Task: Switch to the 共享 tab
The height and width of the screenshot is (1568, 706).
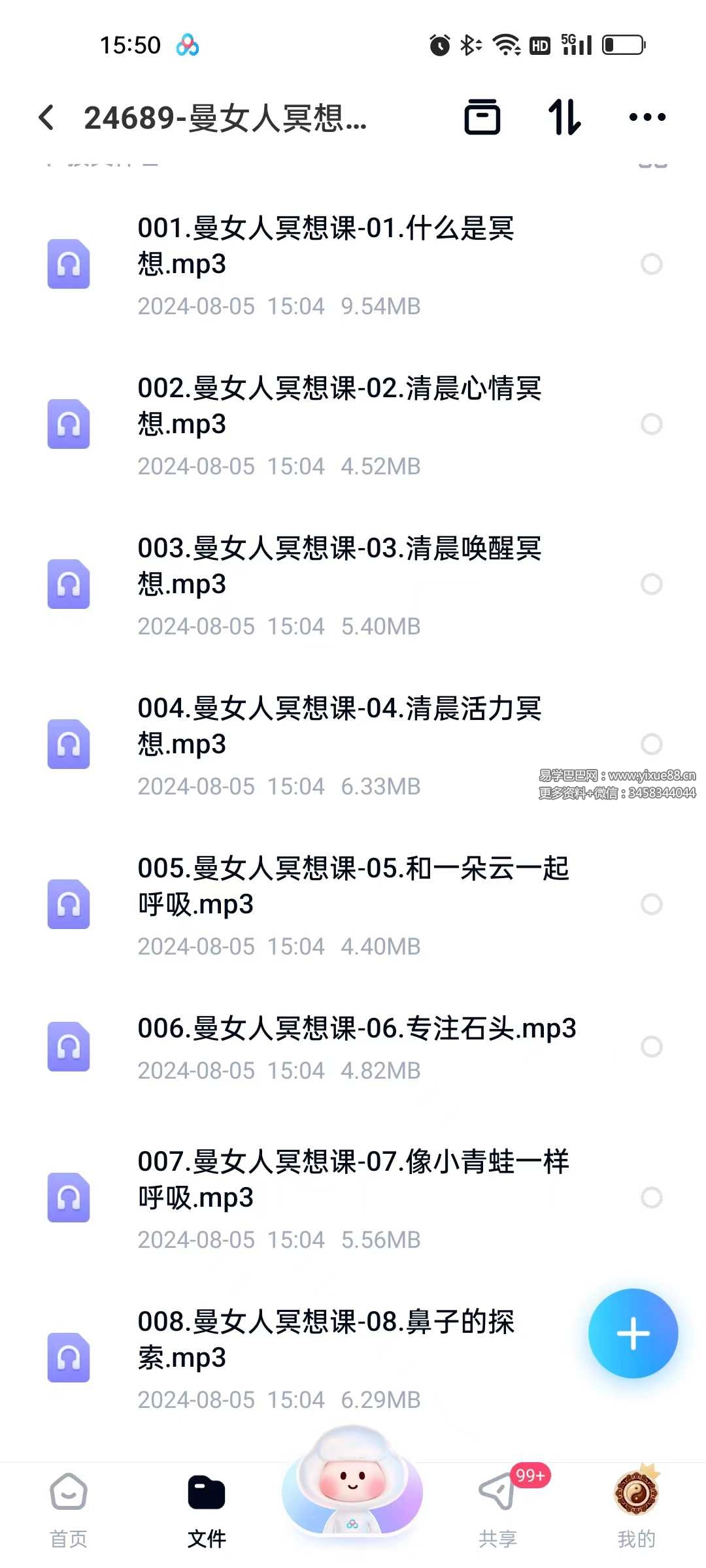Action: click(x=498, y=1511)
